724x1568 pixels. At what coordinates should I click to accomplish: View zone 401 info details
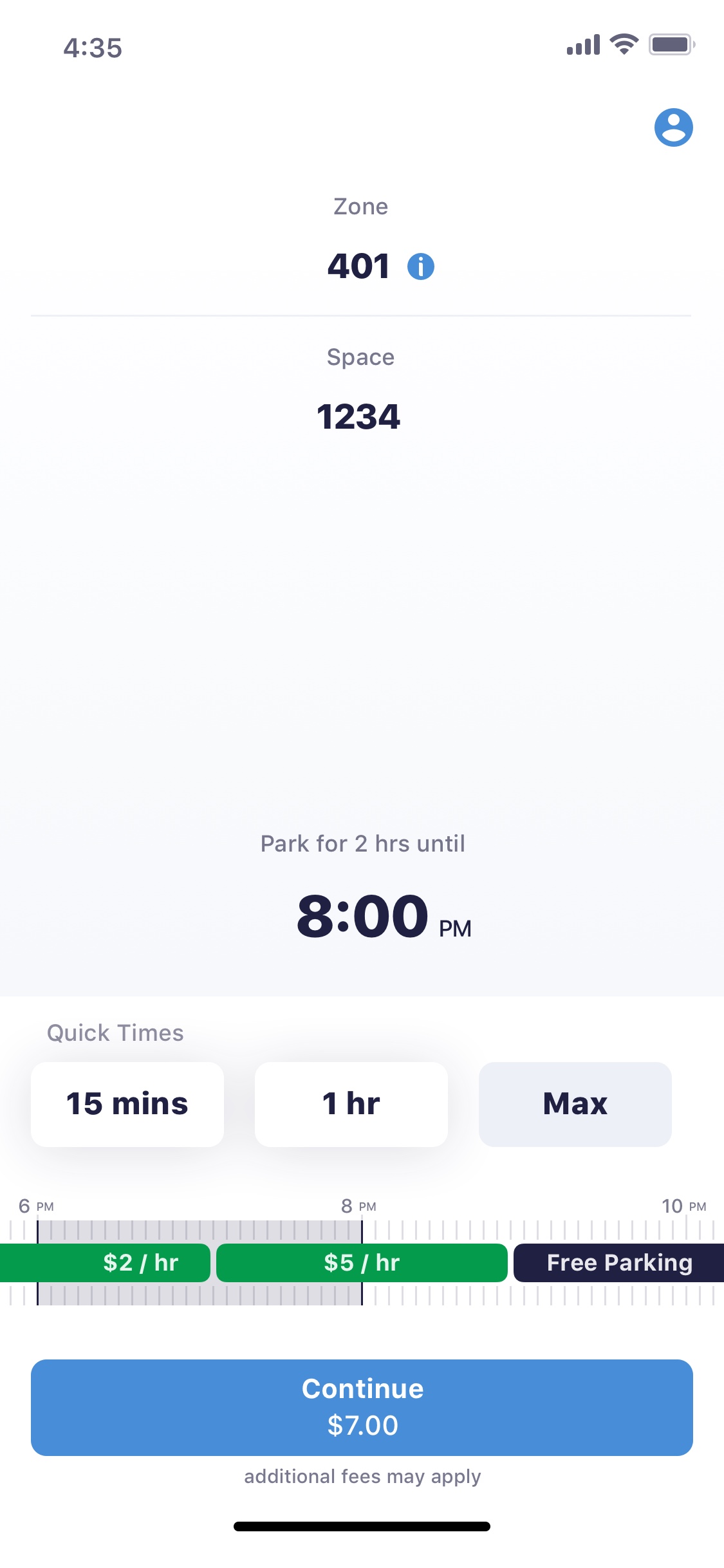point(421,266)
